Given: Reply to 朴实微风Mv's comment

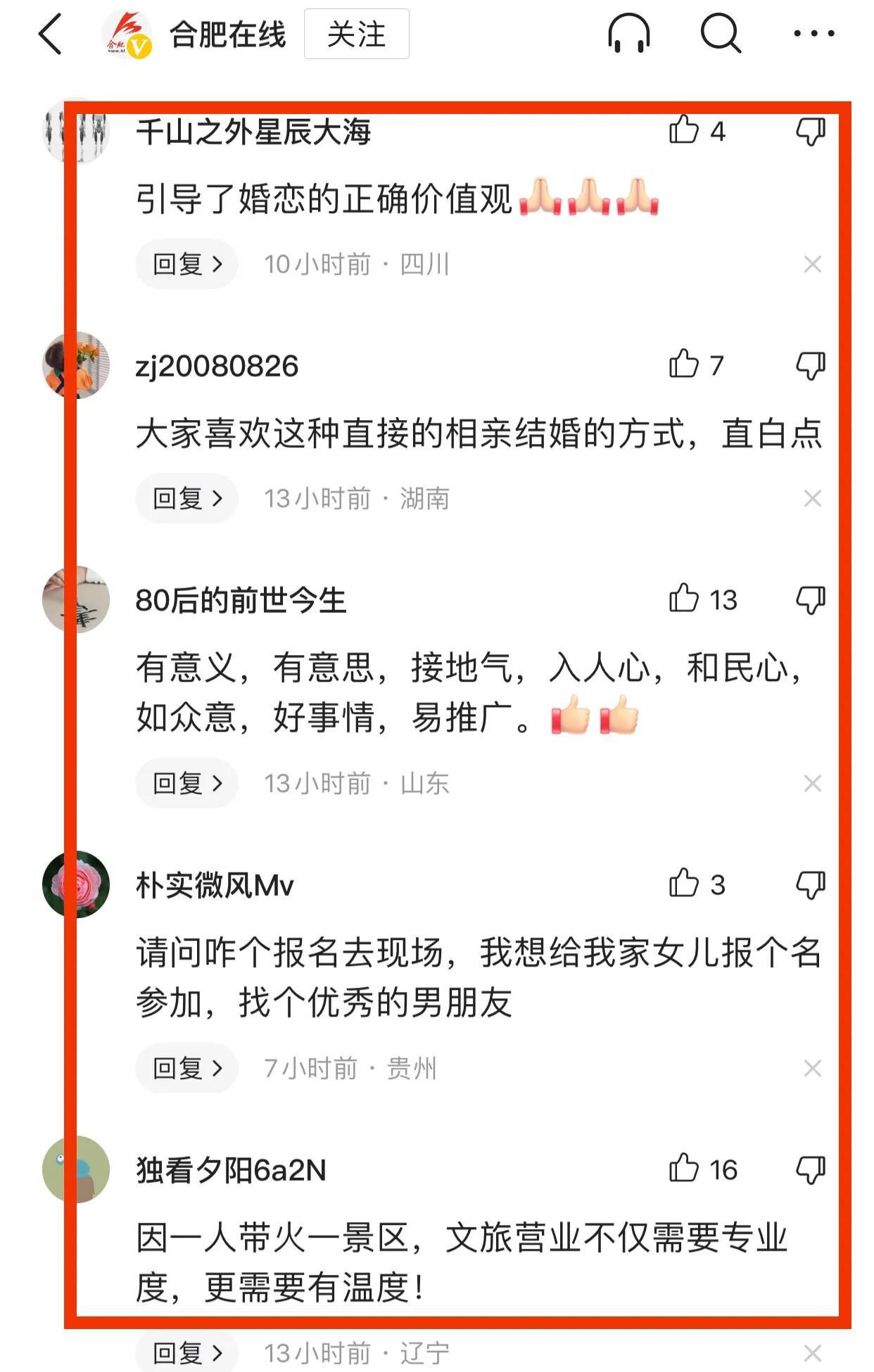Looking at the screenshot, I should click(186, 1068).
